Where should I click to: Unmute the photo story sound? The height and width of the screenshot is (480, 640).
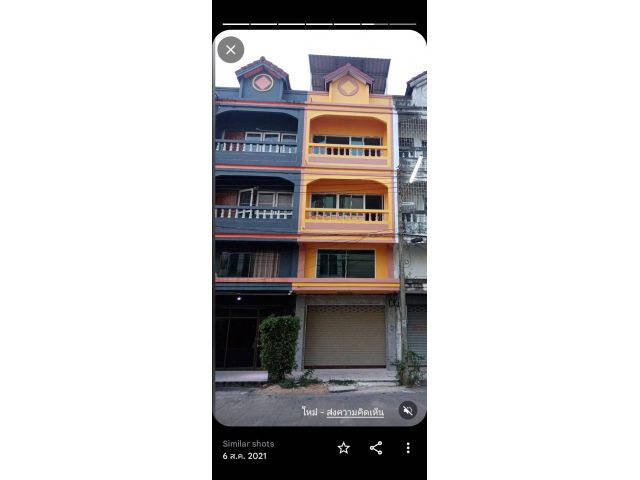pyautogui.click(x=407, y=410)
